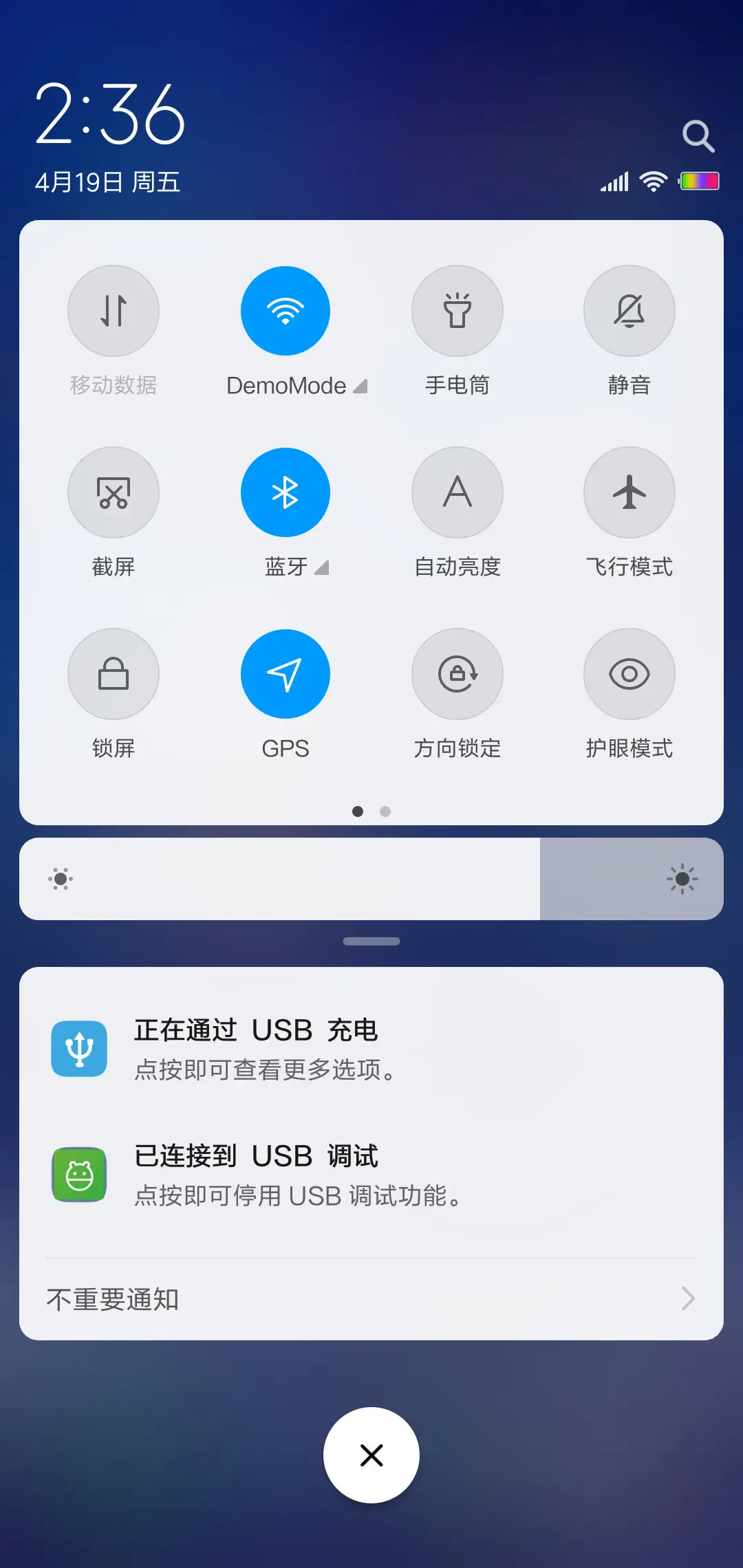
Task: Enable eye protection mode (护眼模式)
Action: (629, 674)
